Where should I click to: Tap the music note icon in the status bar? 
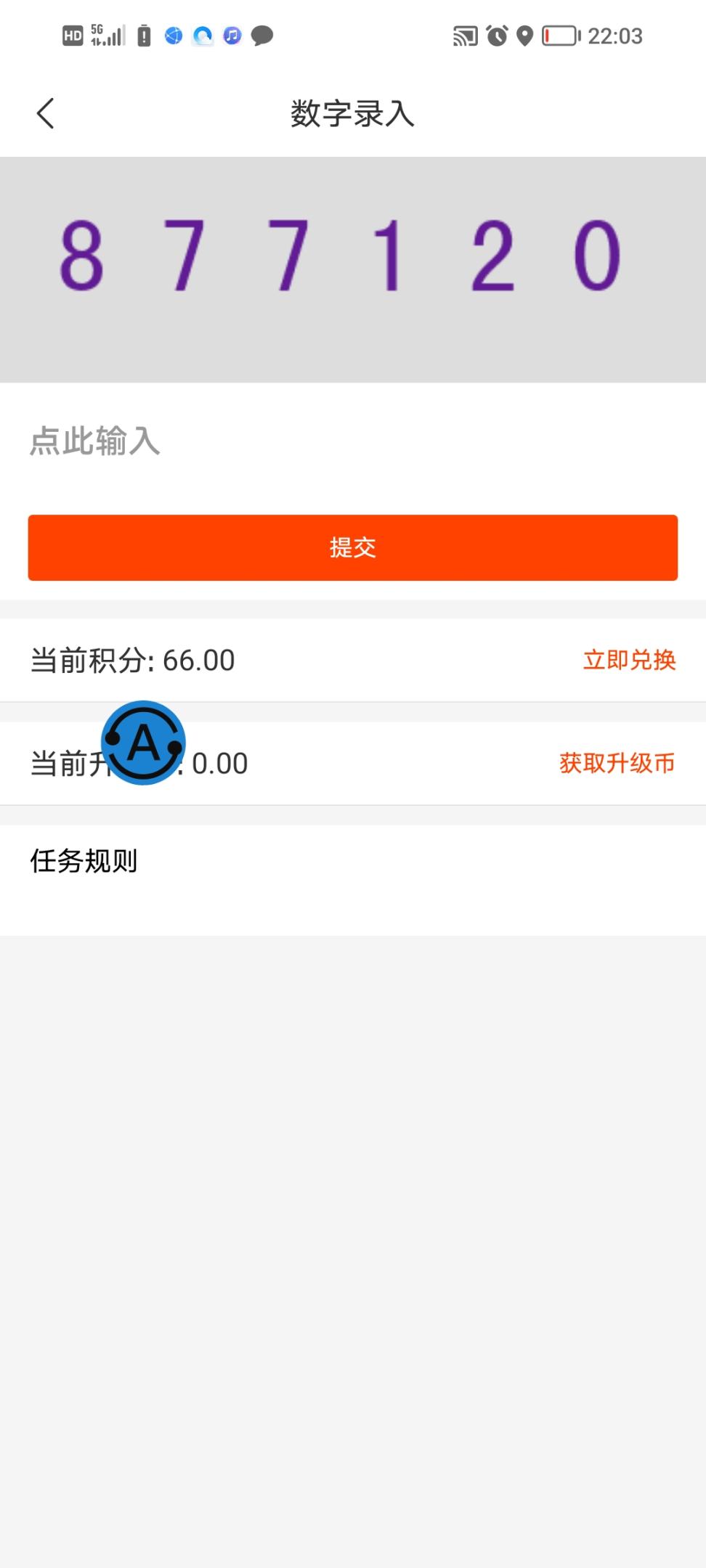tap(231, 36)
